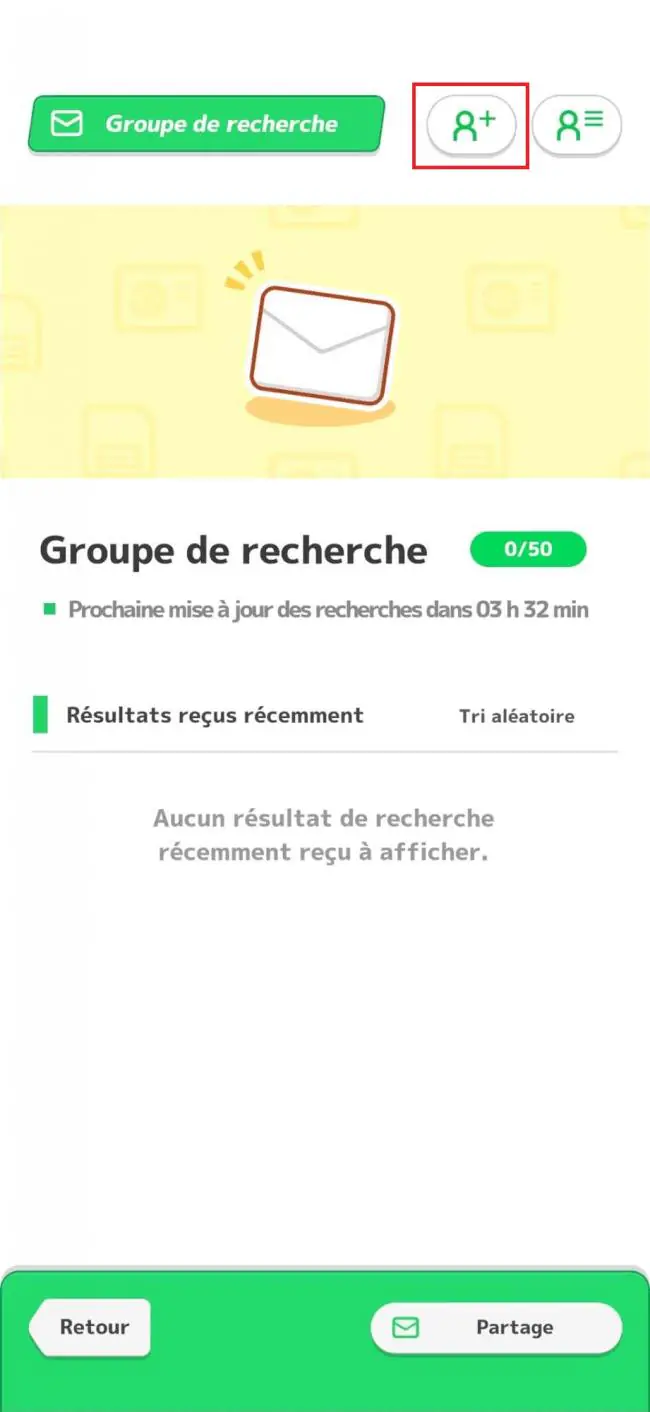Change the Tri aléatoire sort order
Screen dimensions: 650x1412
click(517, 716)
